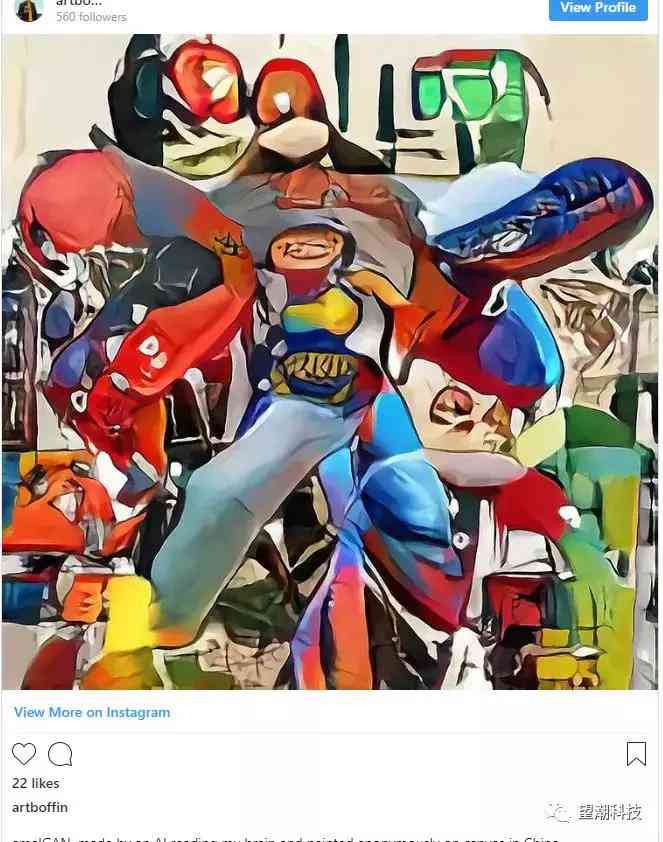This screenshot has width=663, height=842.
Task: Tap the artboffin username under the likes
Action: (x=40, y=807)
